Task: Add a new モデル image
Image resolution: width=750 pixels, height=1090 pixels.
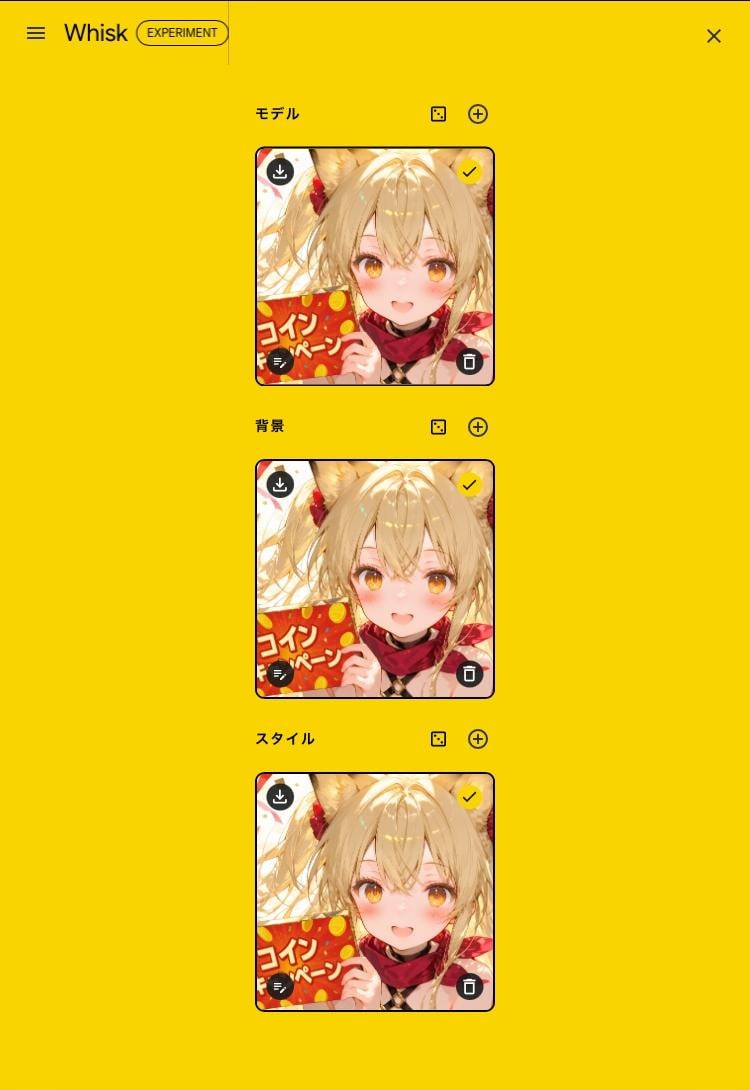Action: click(x=478, y=114)
